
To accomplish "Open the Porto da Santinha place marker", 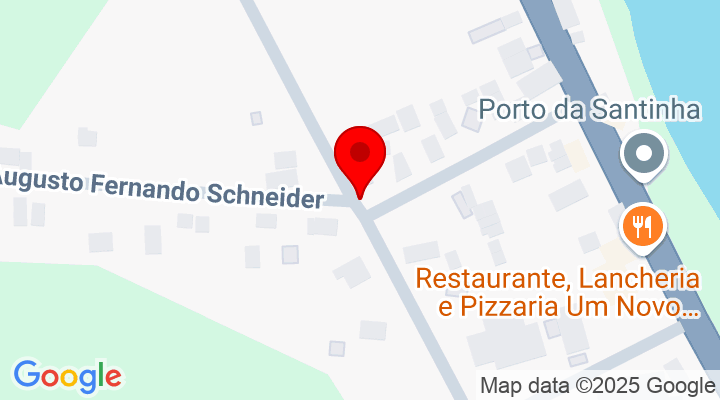I will point(643,155).
